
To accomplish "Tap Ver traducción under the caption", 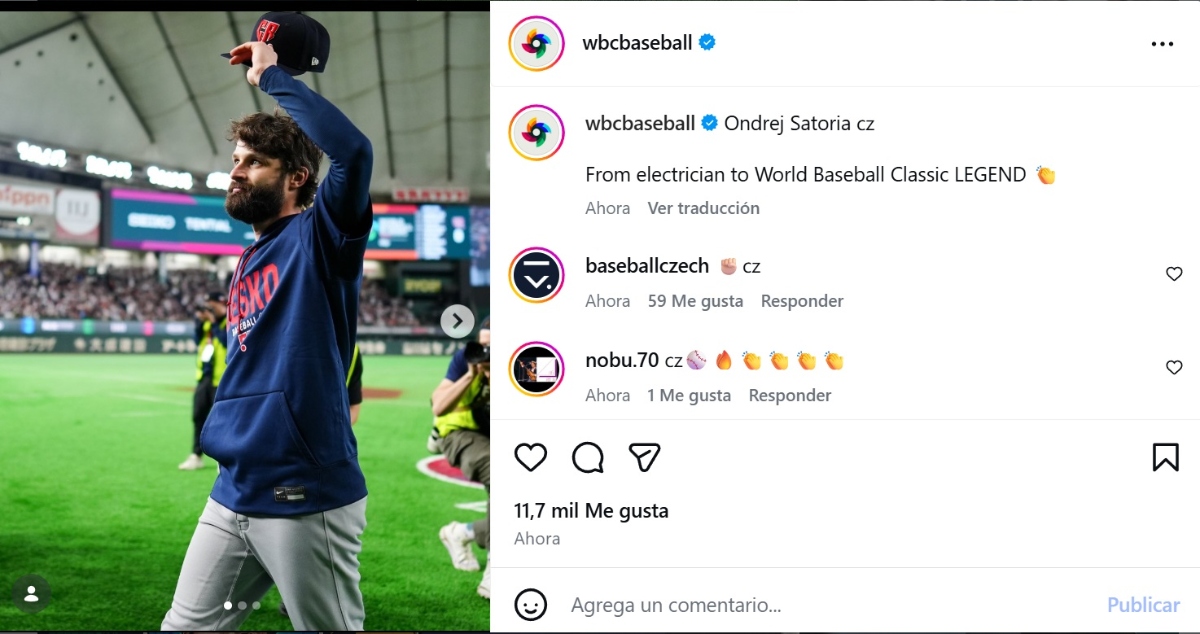I will tap(703, 208).
